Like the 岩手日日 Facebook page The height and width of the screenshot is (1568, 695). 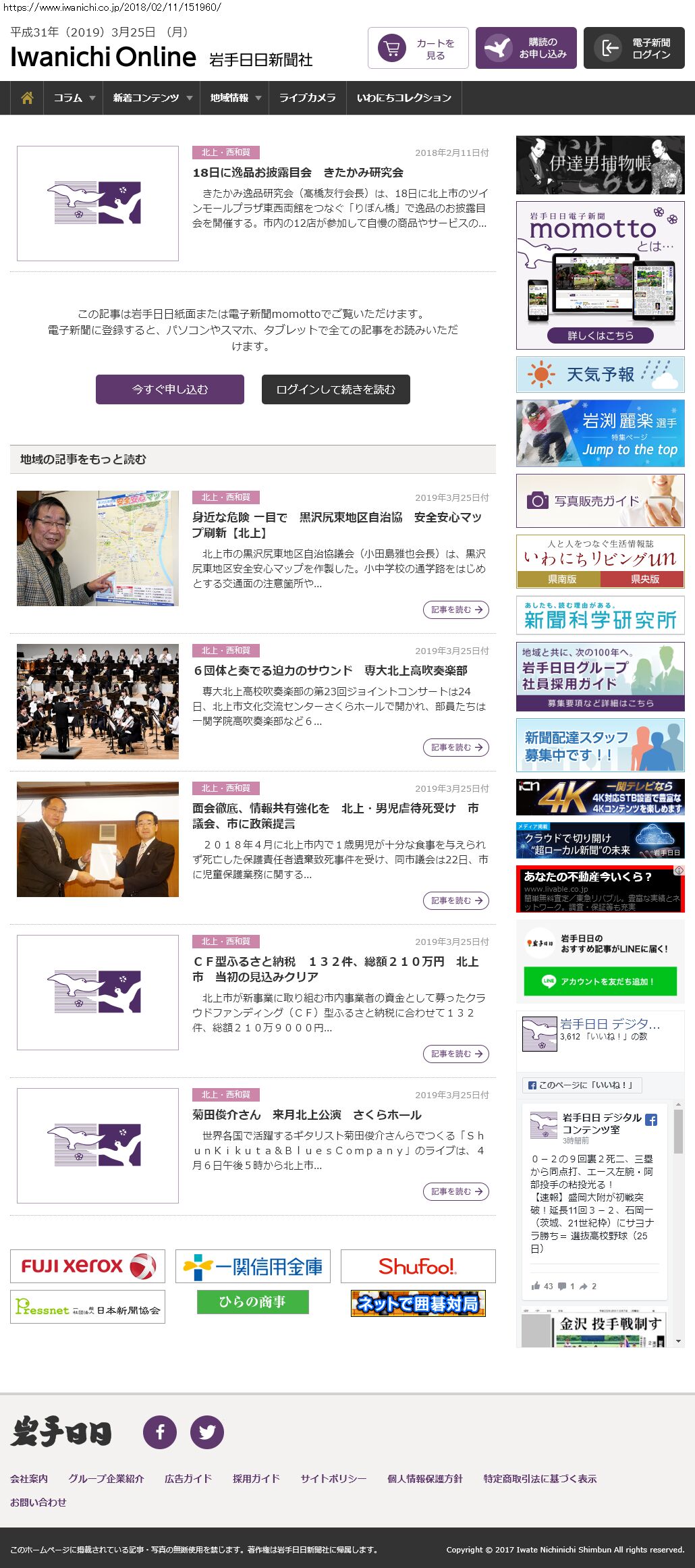click(582, 1085)
